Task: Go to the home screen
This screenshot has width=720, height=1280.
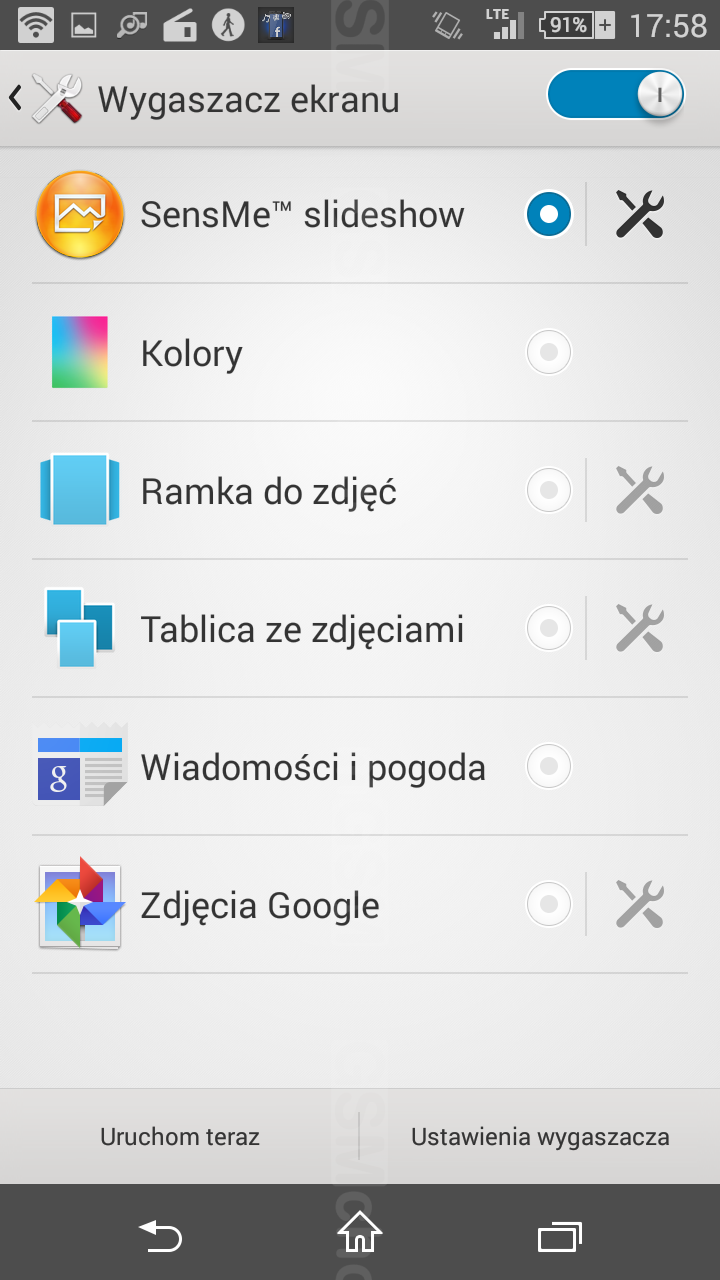Action: coord(360,1233)
